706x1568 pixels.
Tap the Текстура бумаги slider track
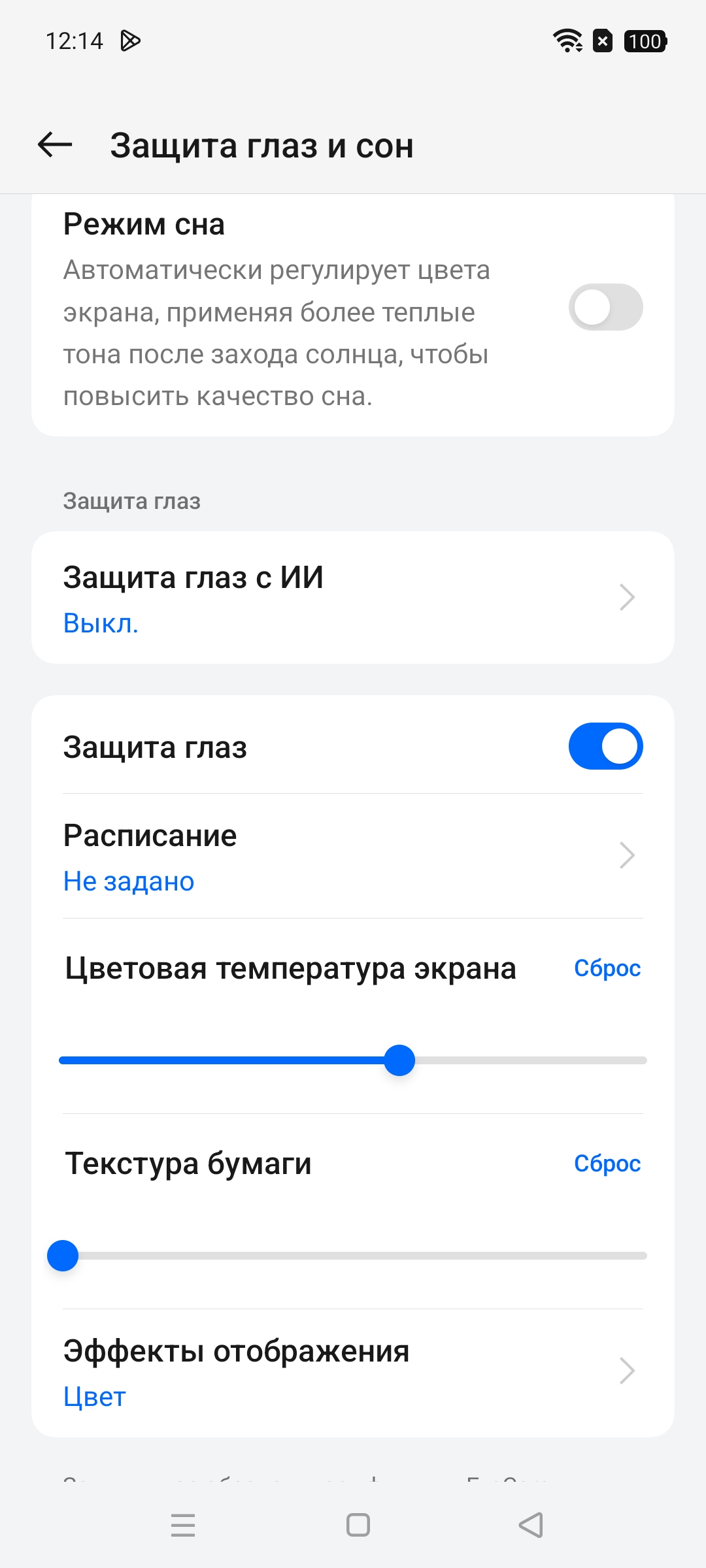pos(353,1256)
